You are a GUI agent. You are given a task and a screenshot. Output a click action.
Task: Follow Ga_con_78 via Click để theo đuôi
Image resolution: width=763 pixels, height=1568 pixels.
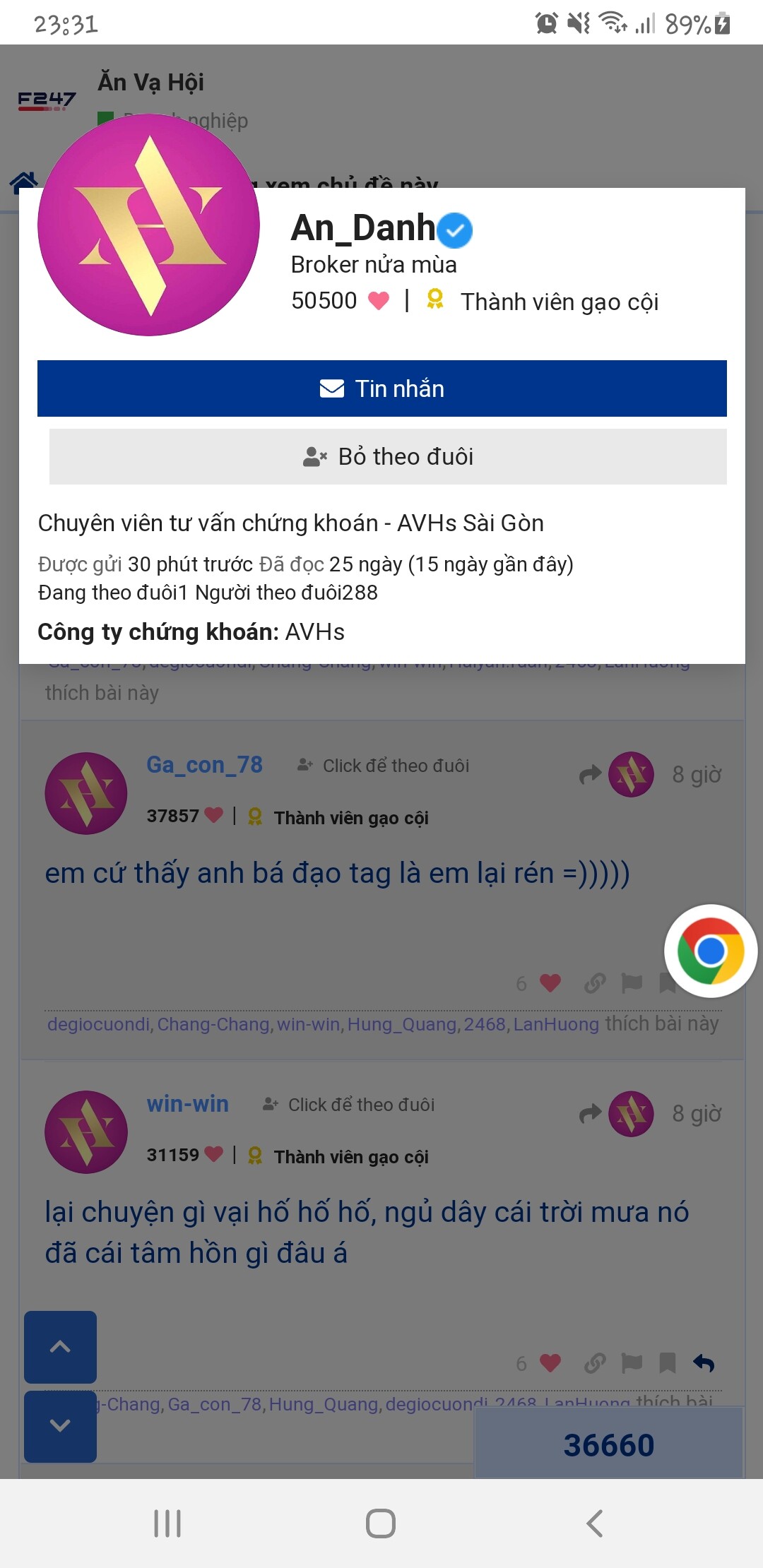click(x=384, y=766)
